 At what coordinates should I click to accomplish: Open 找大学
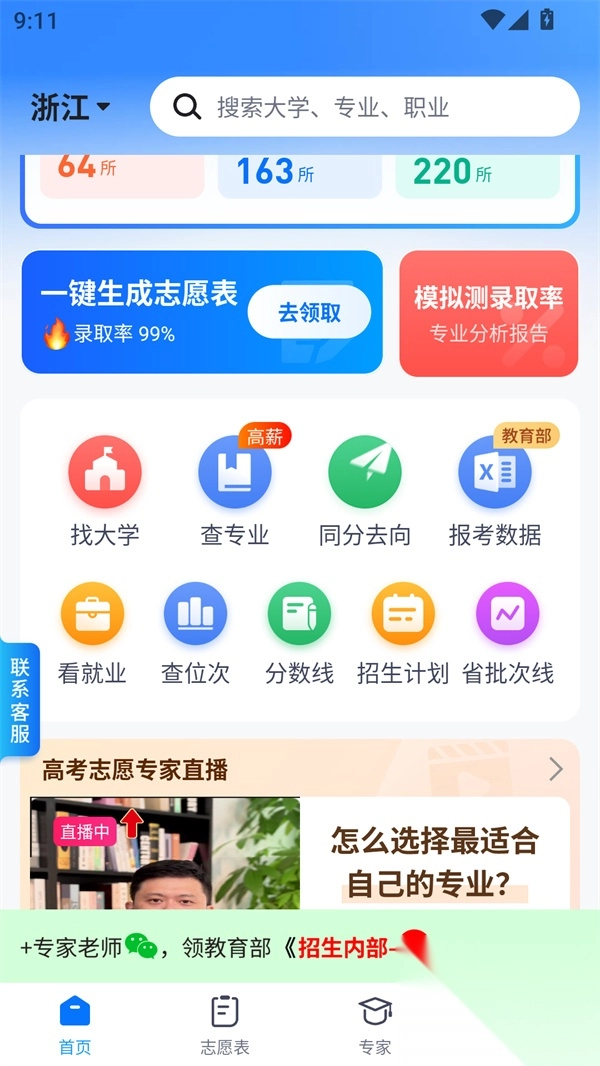click(x=105, y=491)
